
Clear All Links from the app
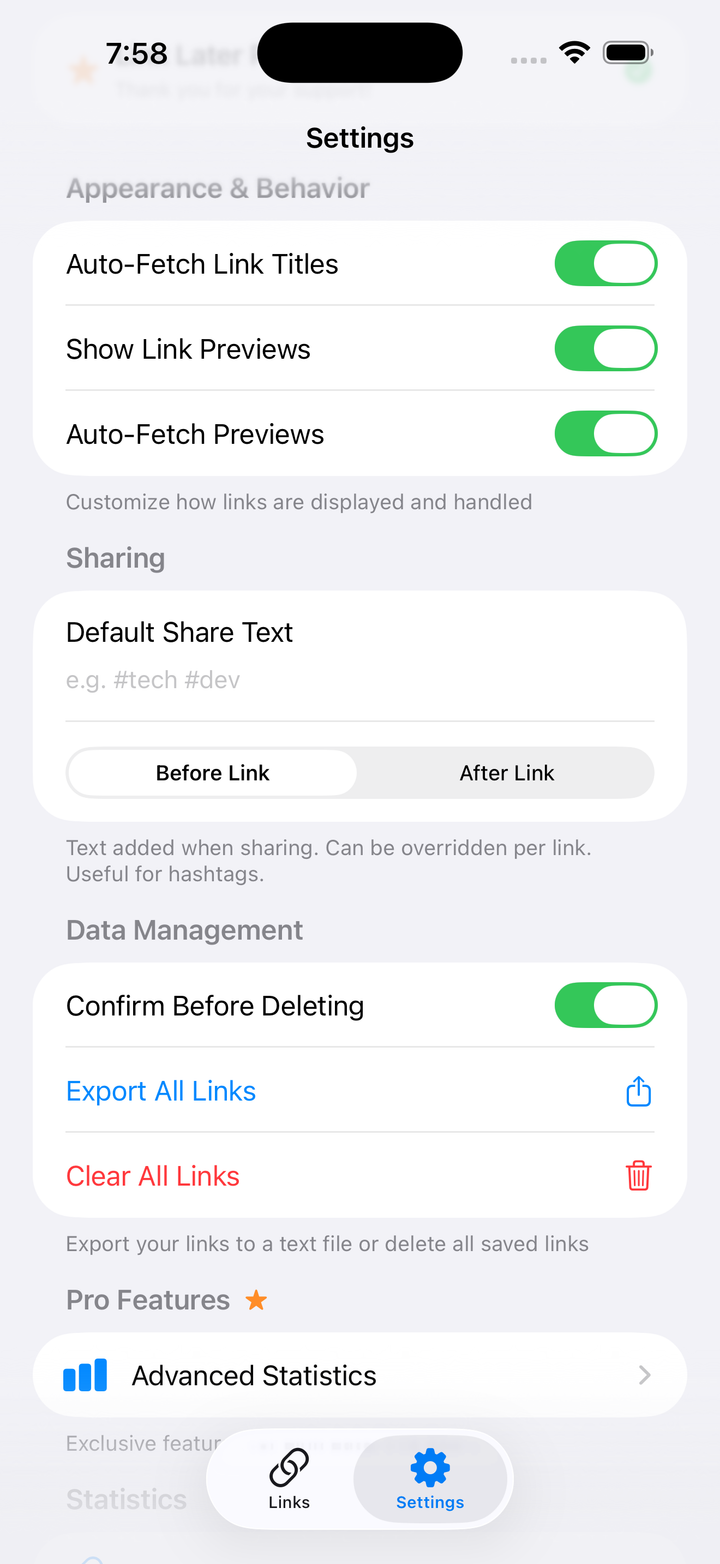coord(360,1176)
